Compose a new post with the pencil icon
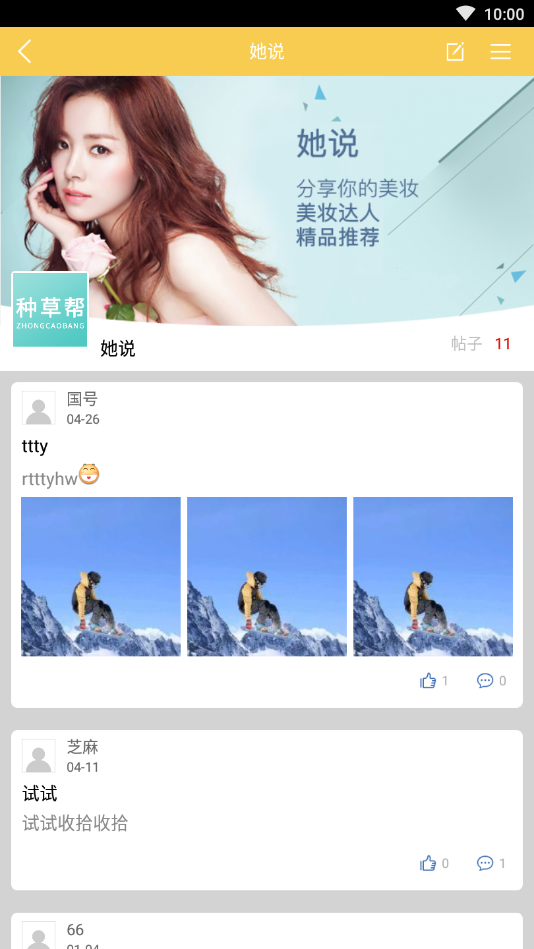Viewport: 534px width, 949px height. (455, 51)
